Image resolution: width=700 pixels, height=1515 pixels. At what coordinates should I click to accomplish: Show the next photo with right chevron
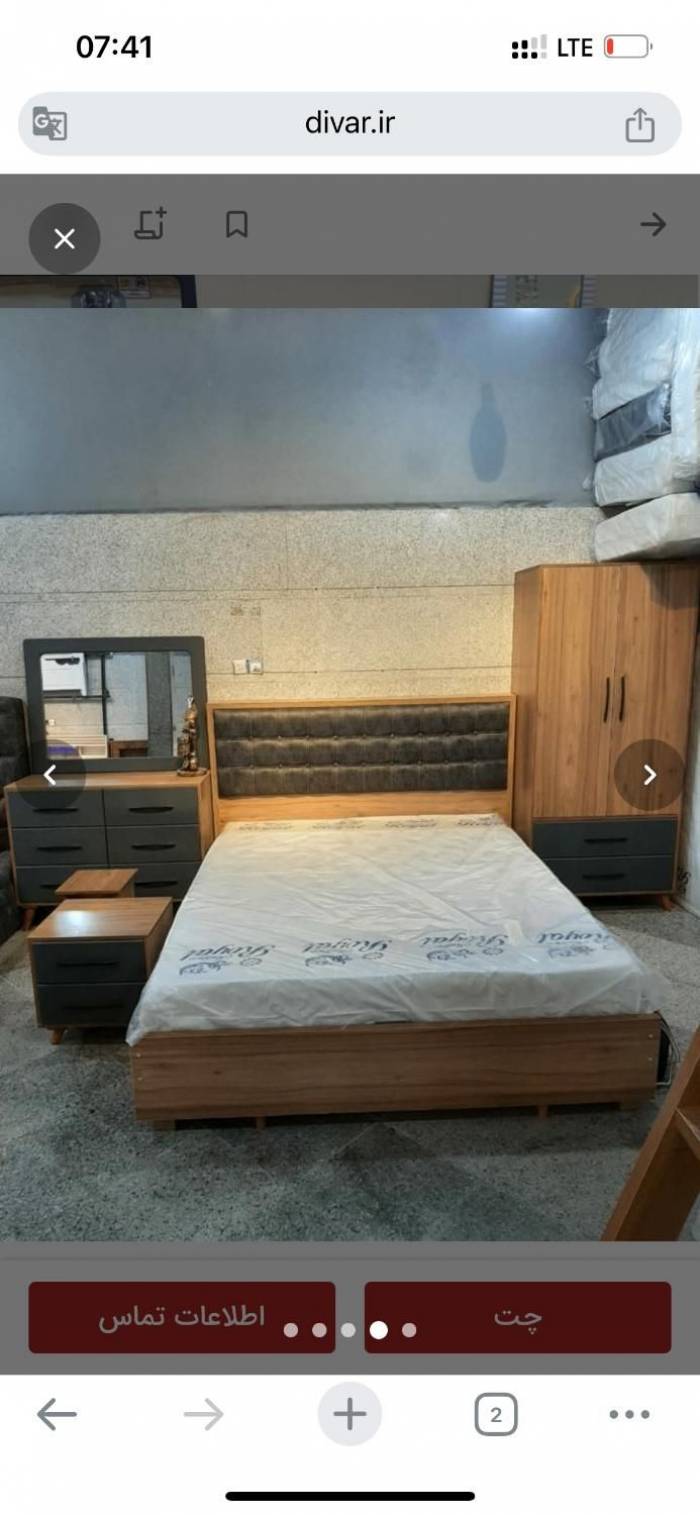pyautogui.click(x=649, y=775)
